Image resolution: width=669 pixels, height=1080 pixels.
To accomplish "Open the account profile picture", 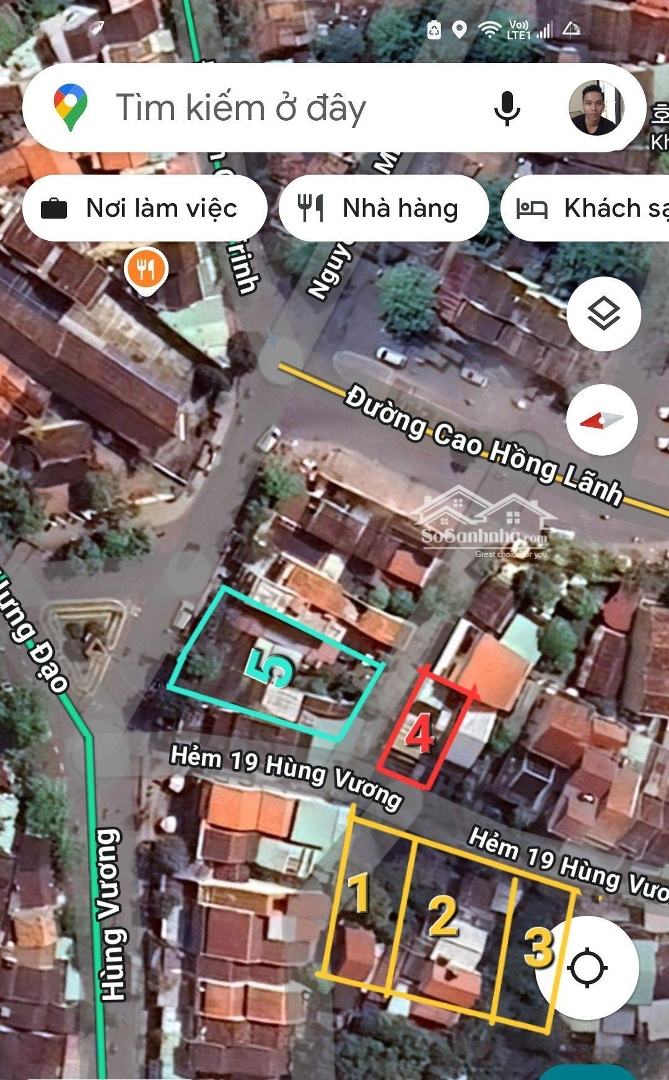I will pos(596,108).
